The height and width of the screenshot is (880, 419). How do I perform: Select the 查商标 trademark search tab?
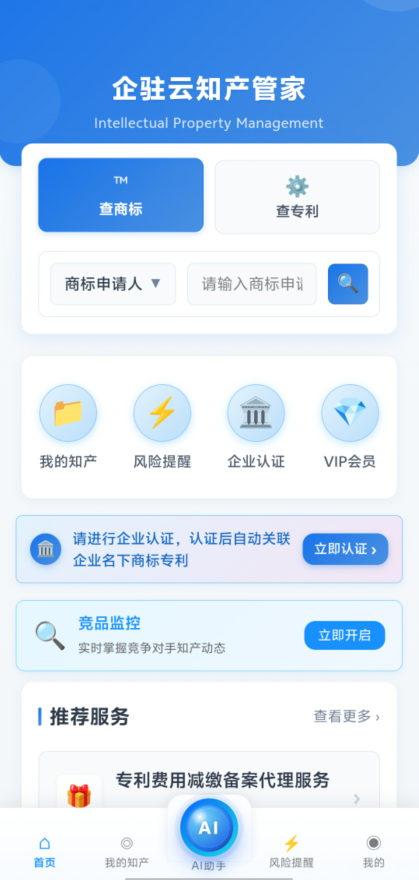121,195
